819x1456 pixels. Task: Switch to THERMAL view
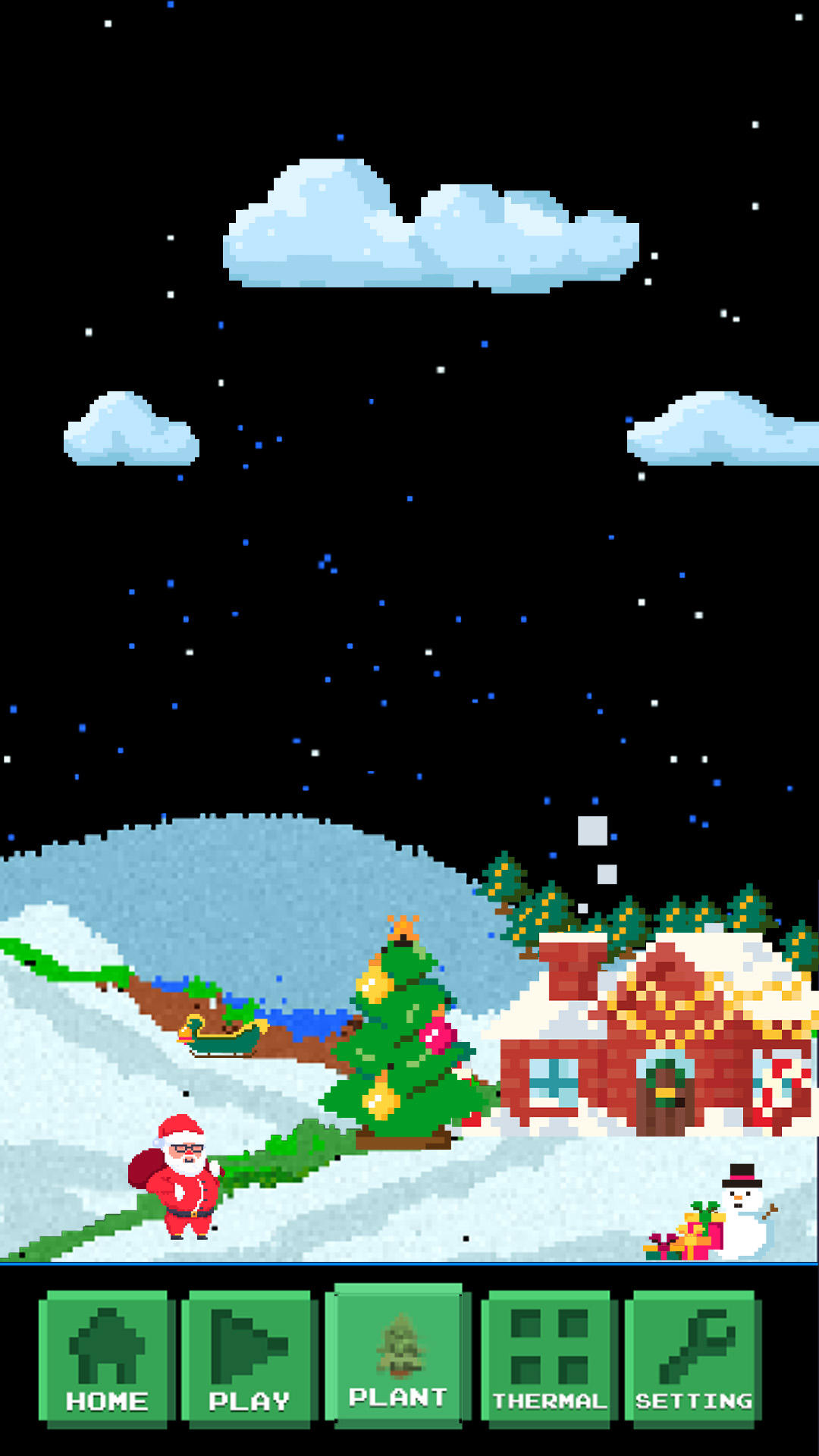pos(549,1359)
